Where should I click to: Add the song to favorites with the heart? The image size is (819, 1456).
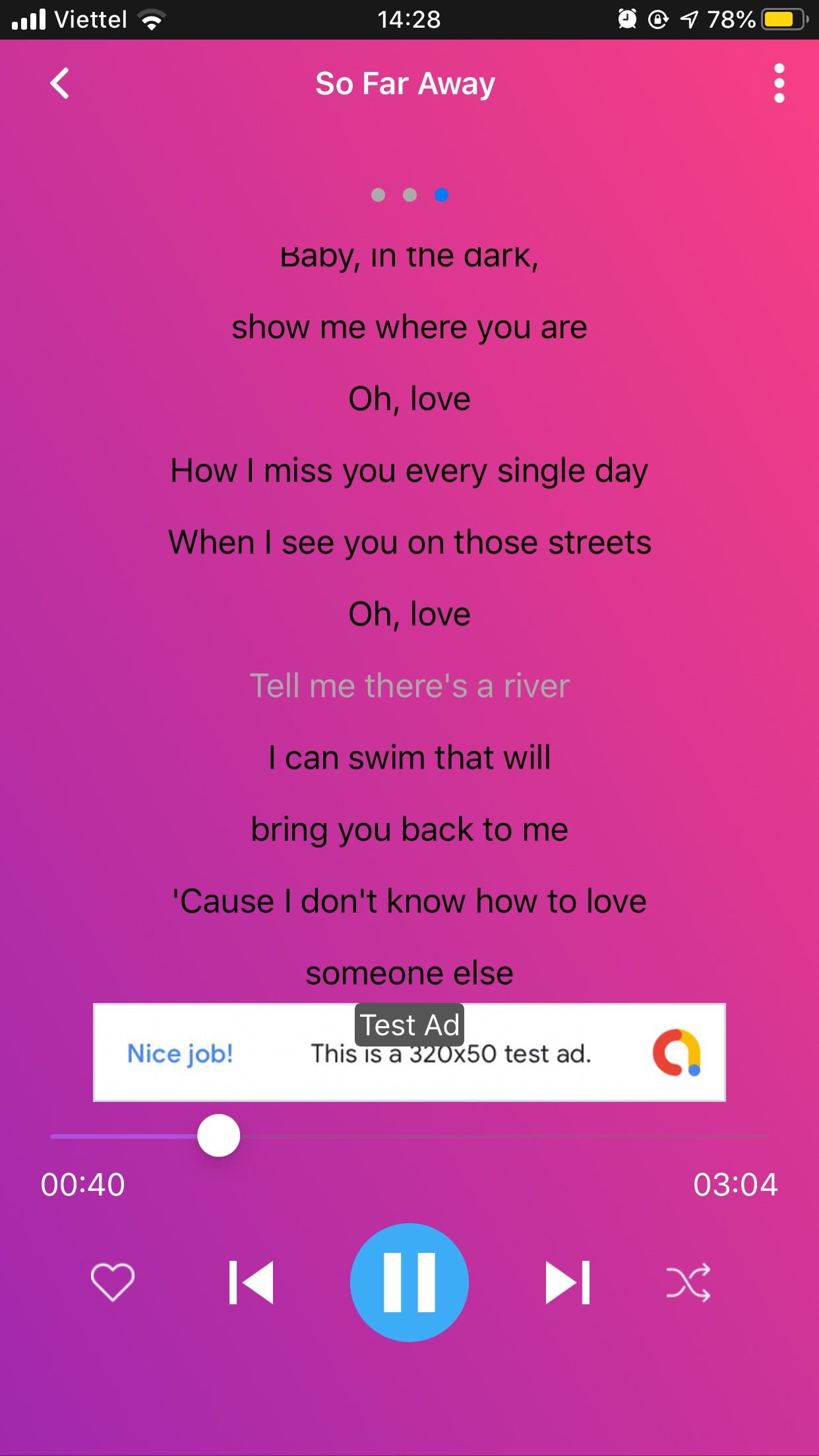pyautogui.click(x=112, y=1282)
